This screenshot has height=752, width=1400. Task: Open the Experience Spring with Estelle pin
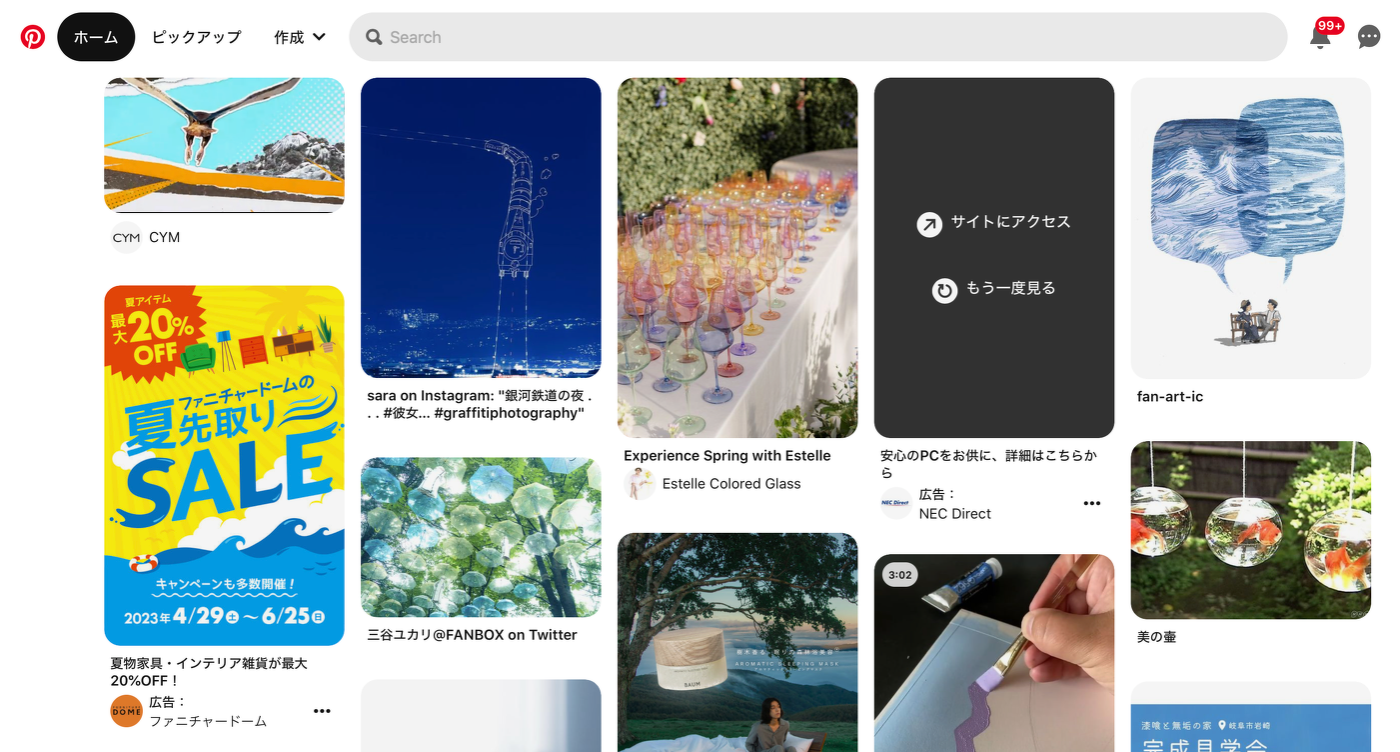tap(737, 257)
